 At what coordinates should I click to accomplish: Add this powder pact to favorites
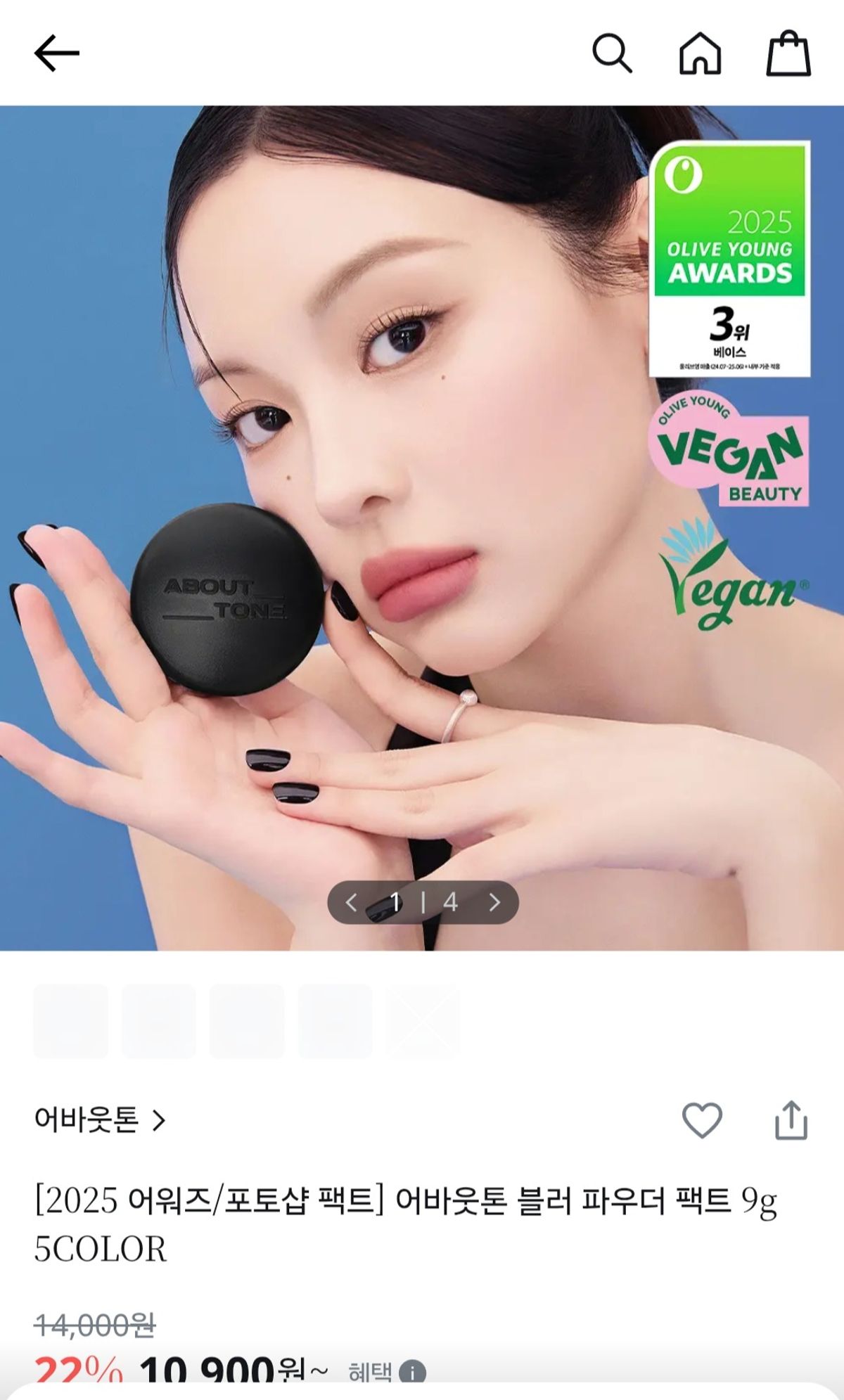[702, 1120]
